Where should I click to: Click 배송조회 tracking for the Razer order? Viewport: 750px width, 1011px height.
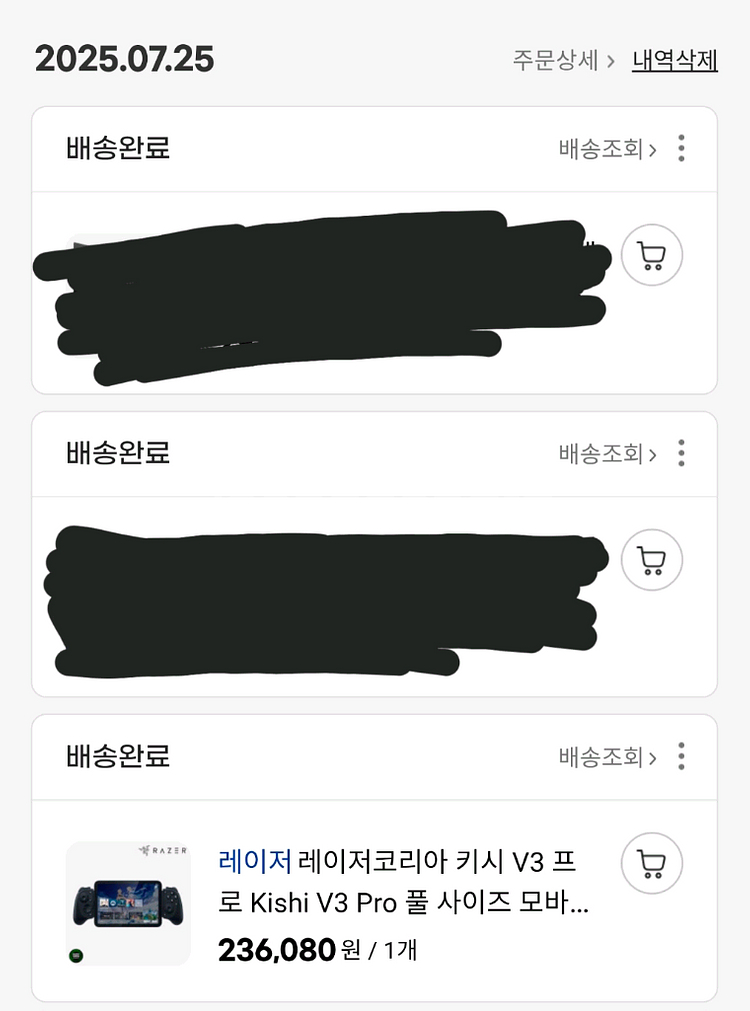coord(598,757)
